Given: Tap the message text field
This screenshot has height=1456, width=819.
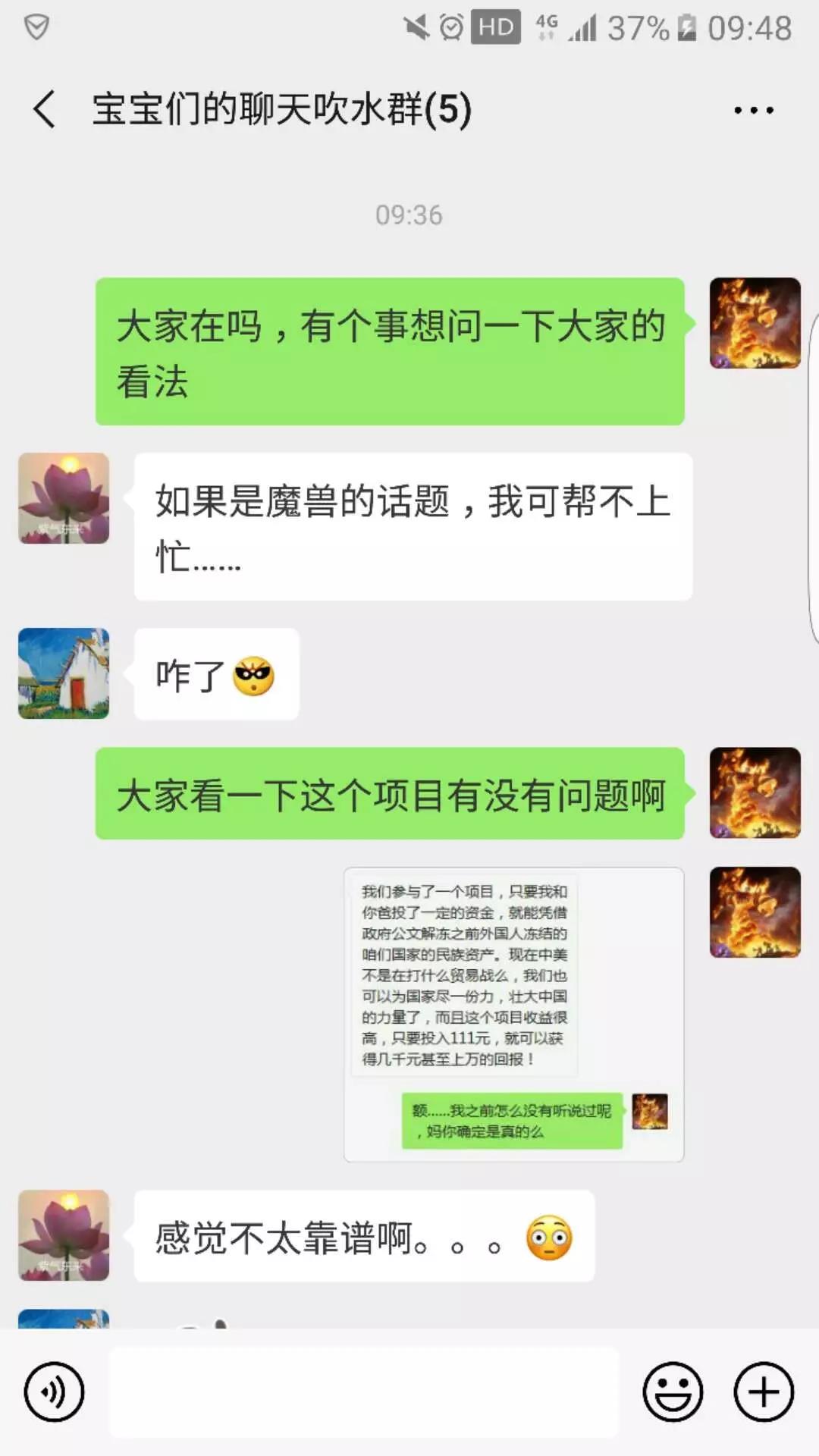Looking at the screenshot, I should (x=364, y=1392).
